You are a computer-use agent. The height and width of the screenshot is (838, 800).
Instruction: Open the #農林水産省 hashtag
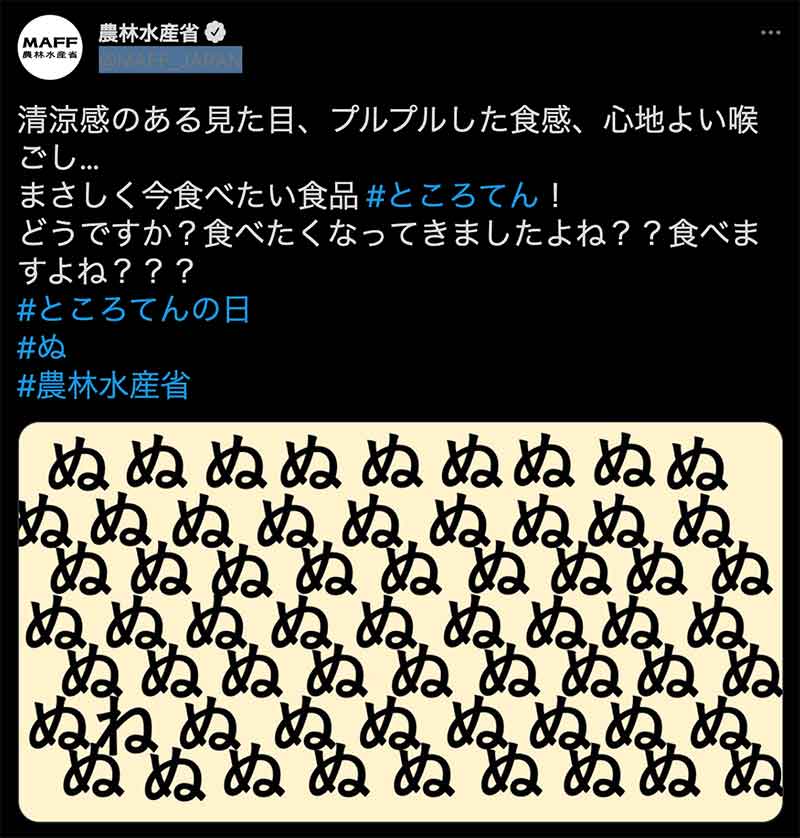click(x=103, y=386)
